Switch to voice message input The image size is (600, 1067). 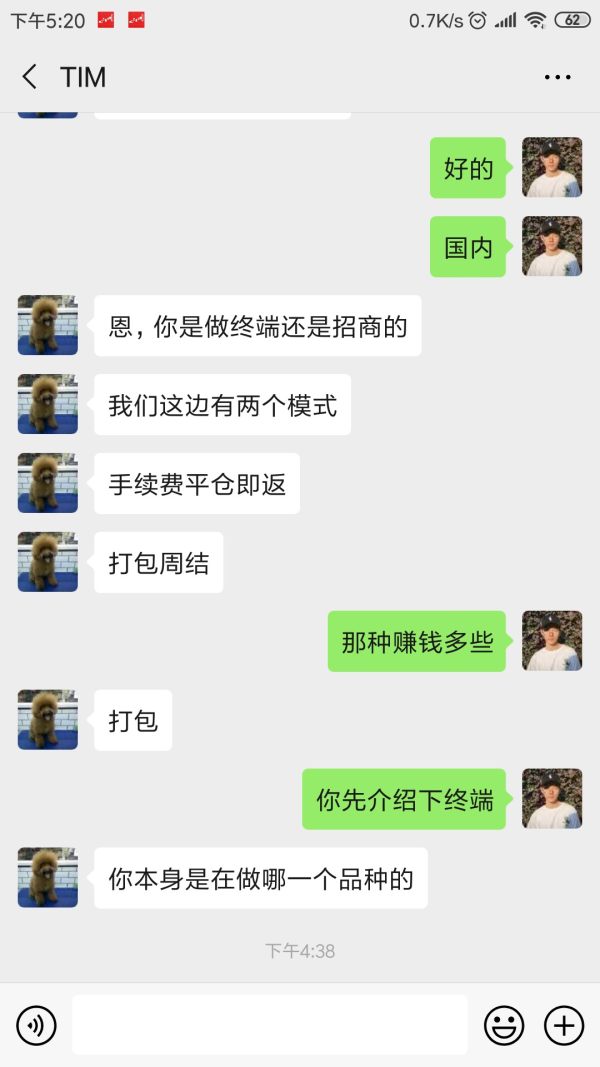pos(36,1025)
